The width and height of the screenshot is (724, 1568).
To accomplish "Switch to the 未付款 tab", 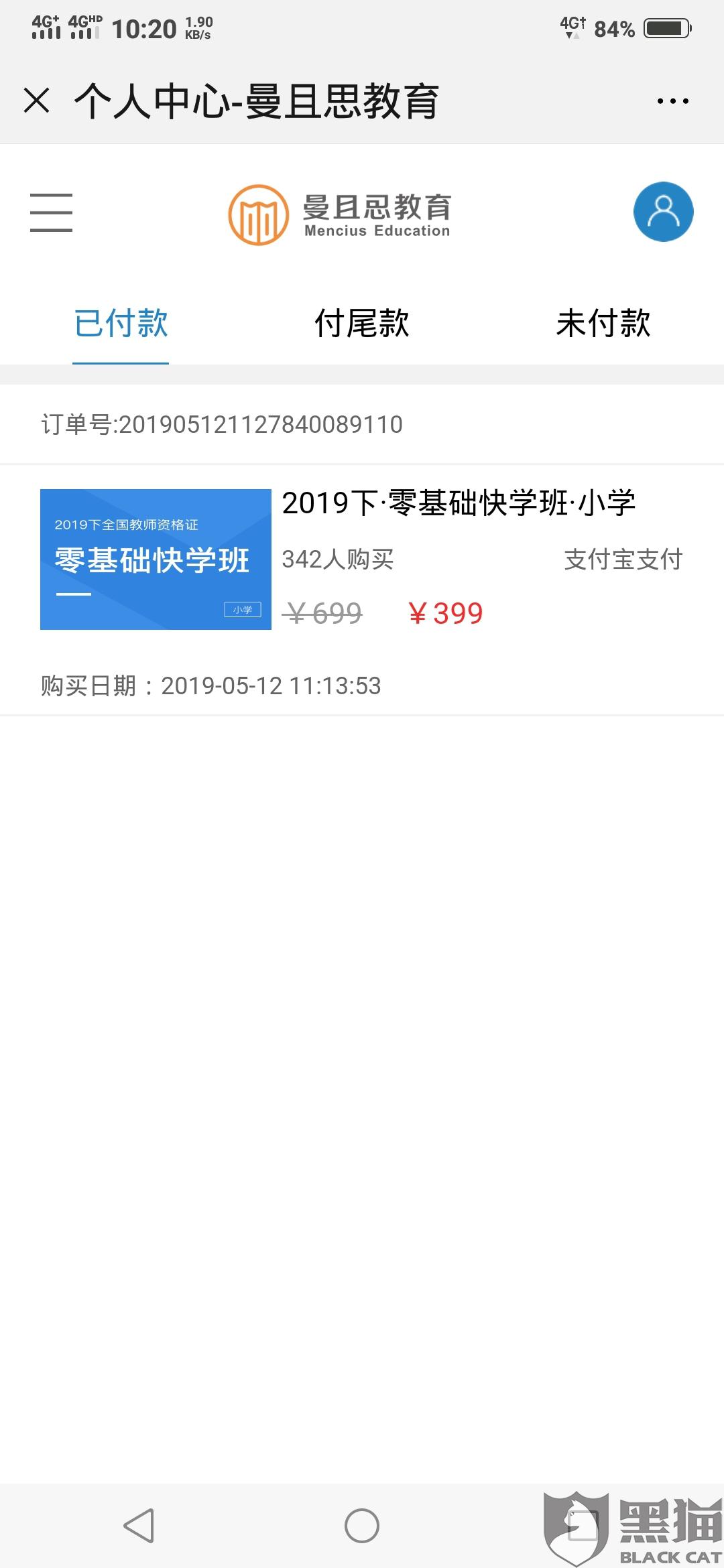I will pyautogui.click(x=603, y=323).
